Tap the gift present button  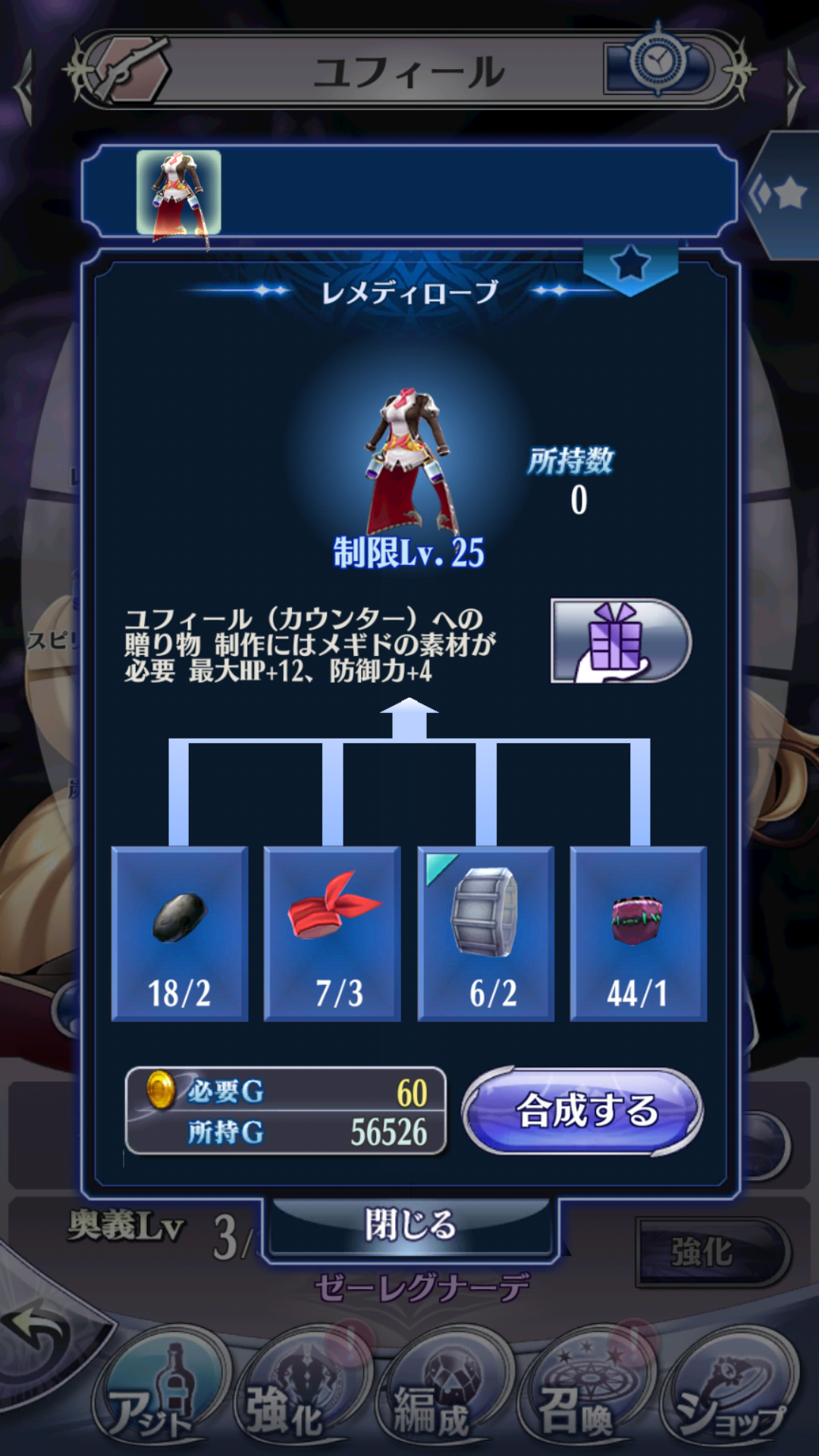pos(620,642)
